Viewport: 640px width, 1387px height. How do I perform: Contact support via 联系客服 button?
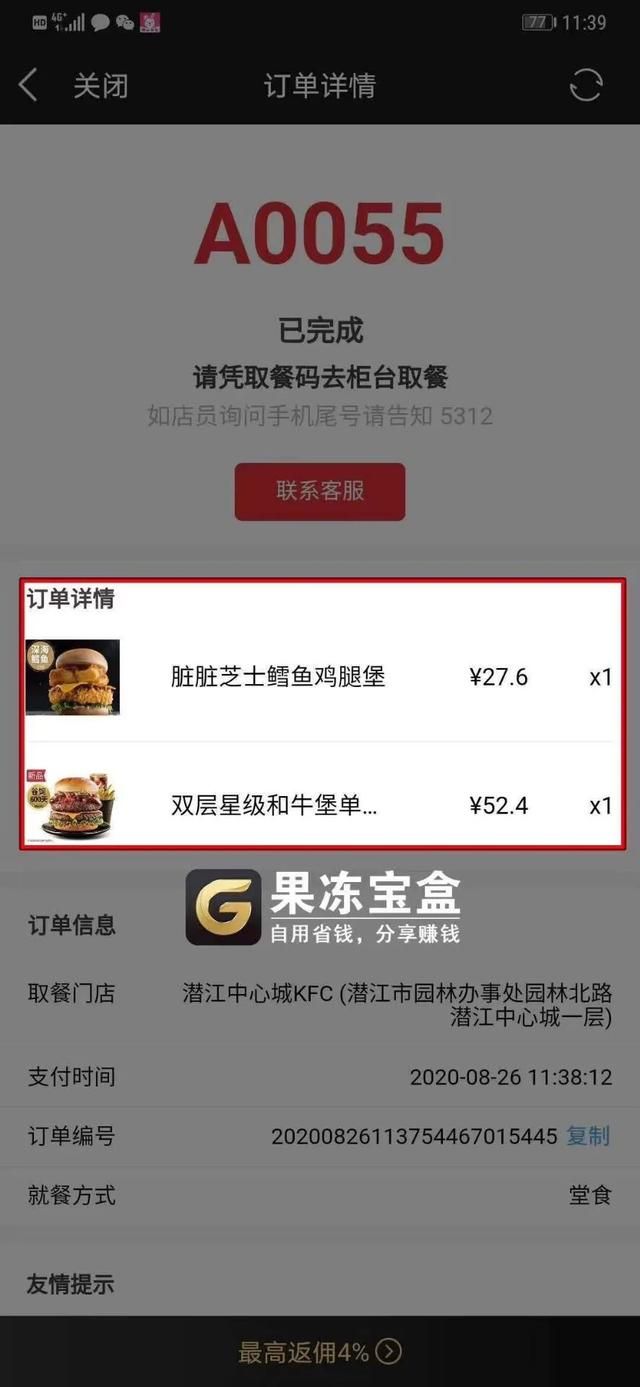320,491
